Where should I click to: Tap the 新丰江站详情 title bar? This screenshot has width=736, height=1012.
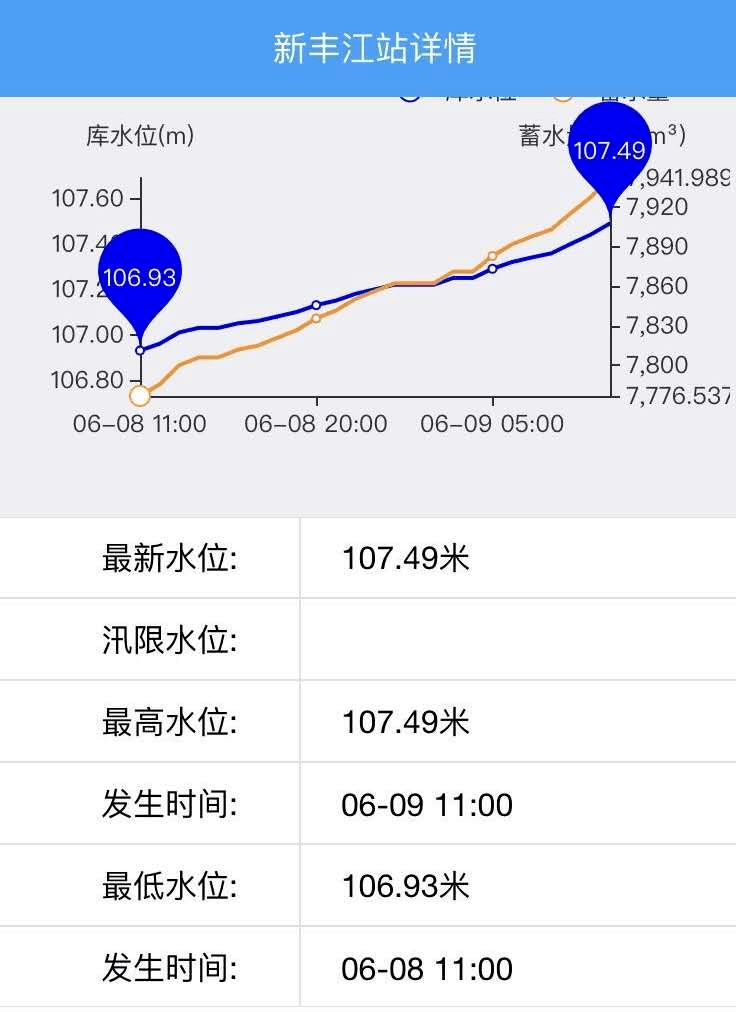point(368,45)
